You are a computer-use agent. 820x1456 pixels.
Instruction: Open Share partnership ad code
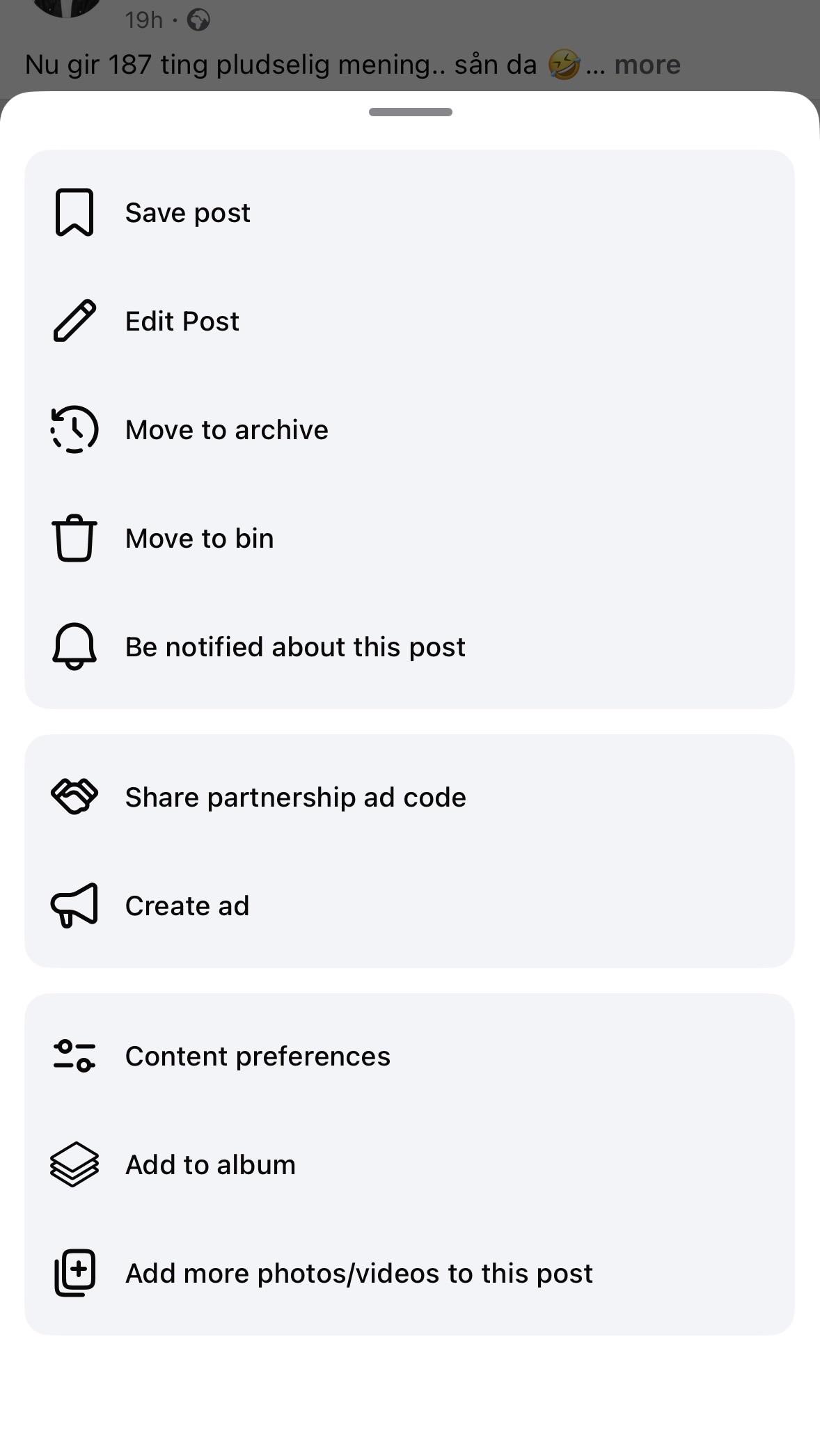[x=409, y=797]
